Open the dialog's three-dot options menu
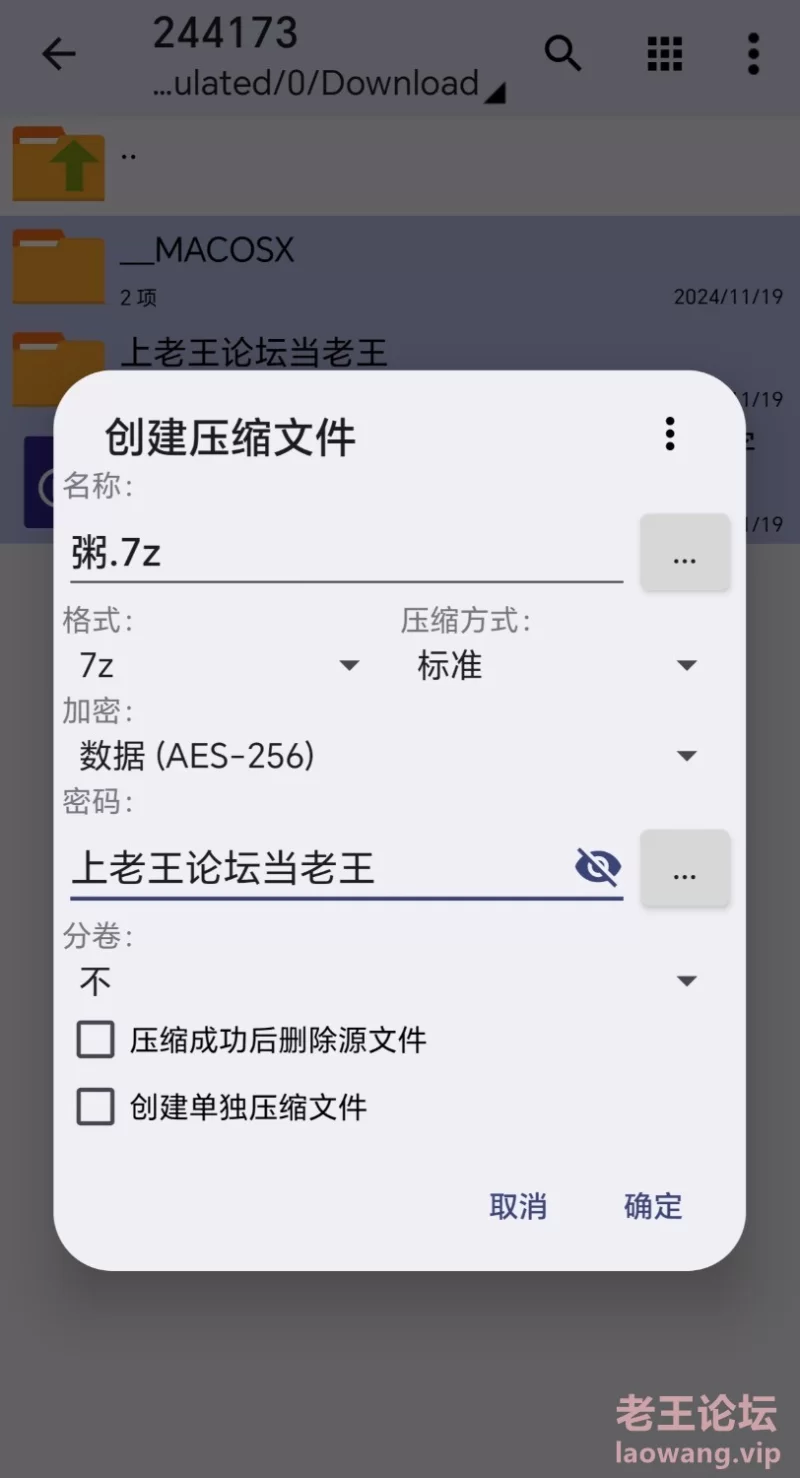The image size is (800, 1478). pos(670,434)
